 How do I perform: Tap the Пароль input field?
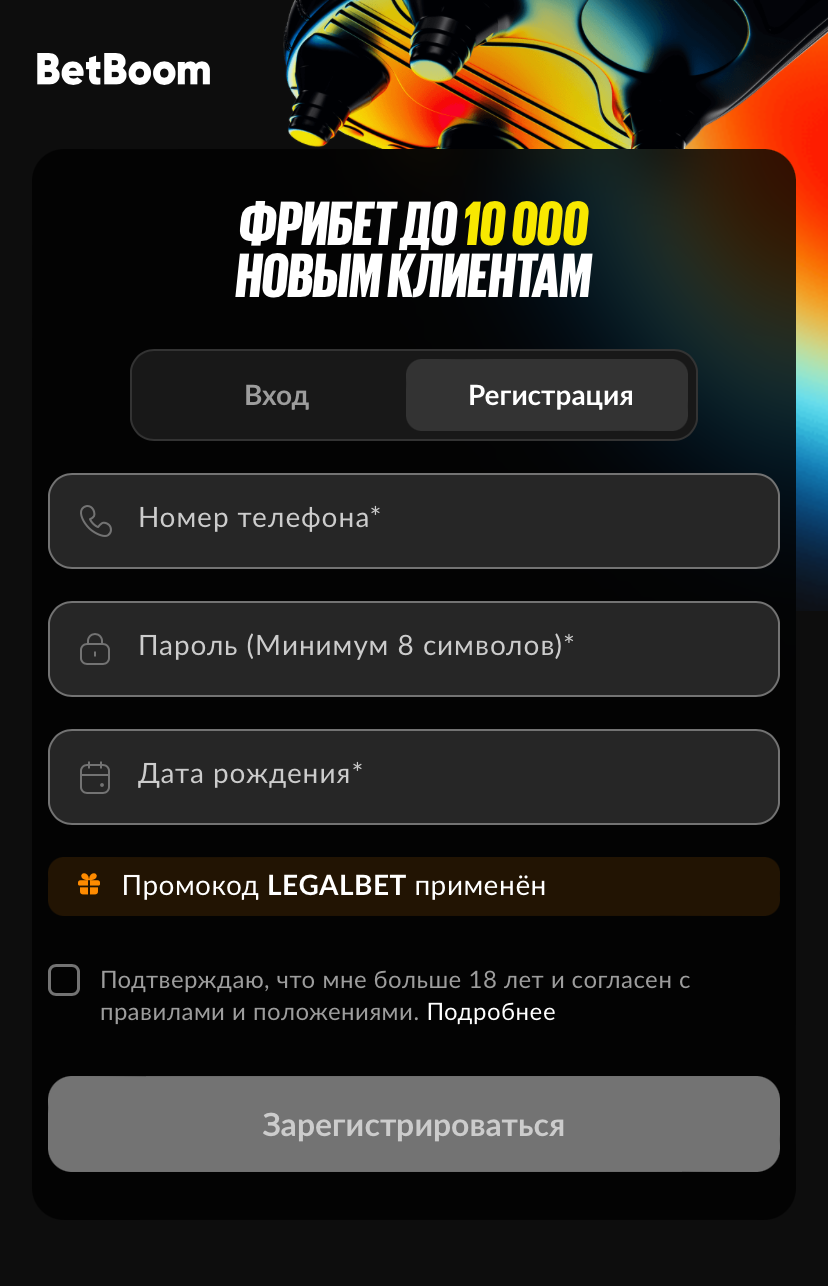pyautogui.click(x=414, y=648)
